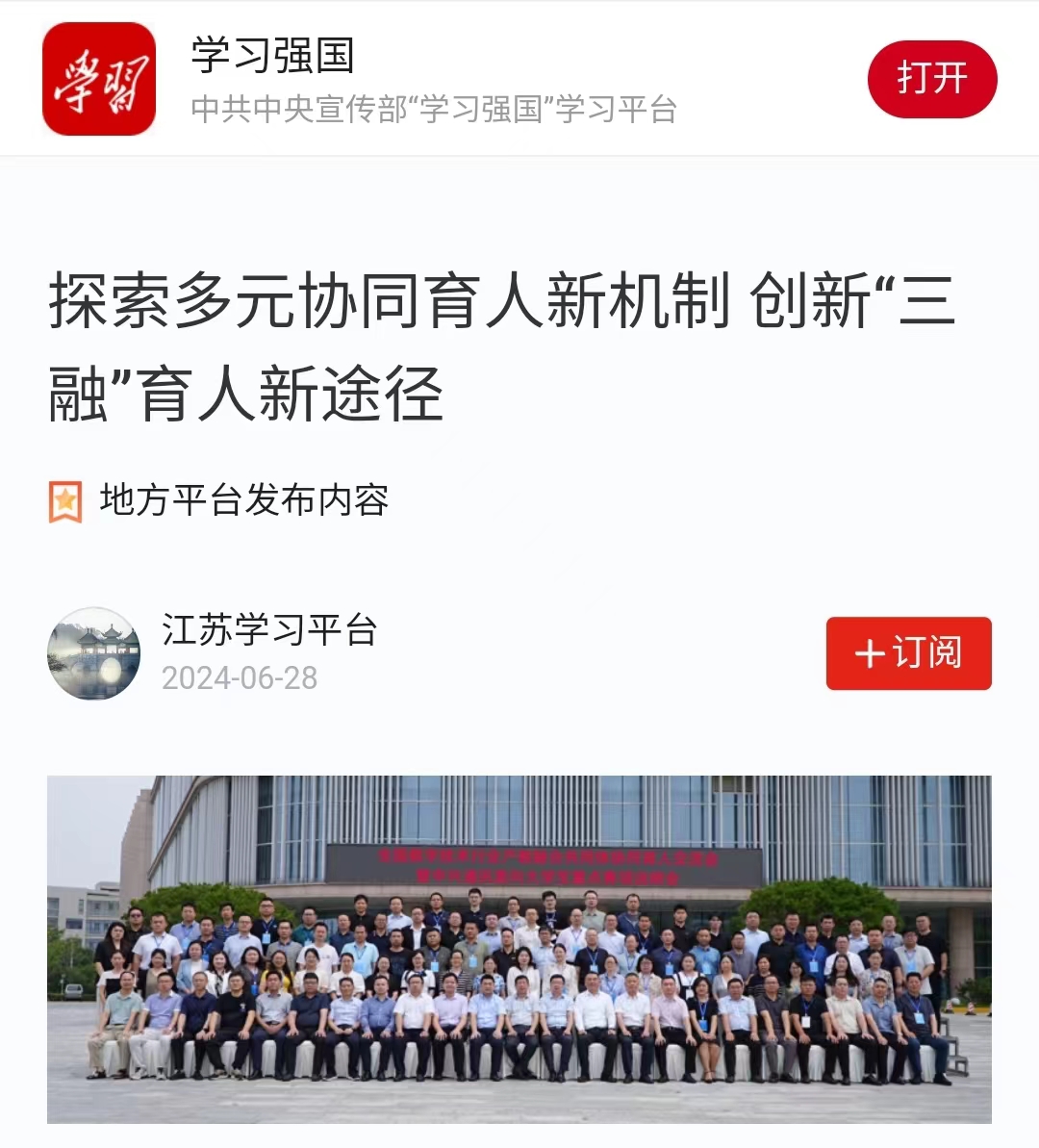1039x1148 pixels.
Task: Open the 江苏学习平台 publisher profile
Action: (268, 631)
